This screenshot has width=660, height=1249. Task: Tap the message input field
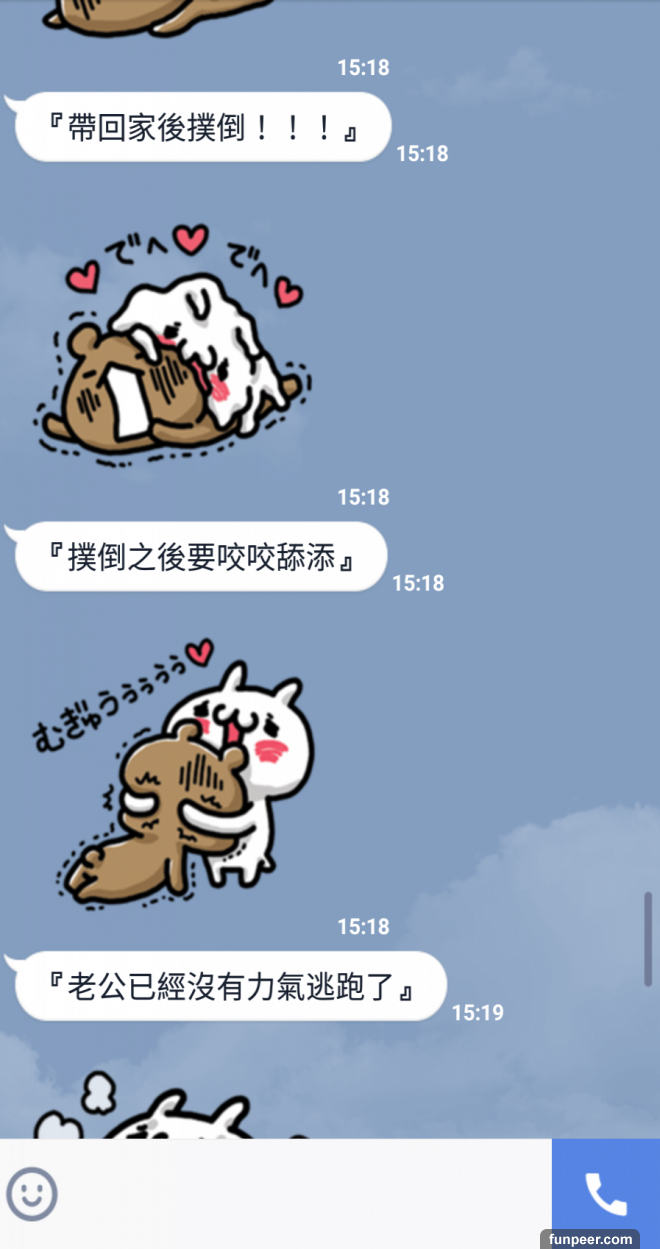(300, 1193)
